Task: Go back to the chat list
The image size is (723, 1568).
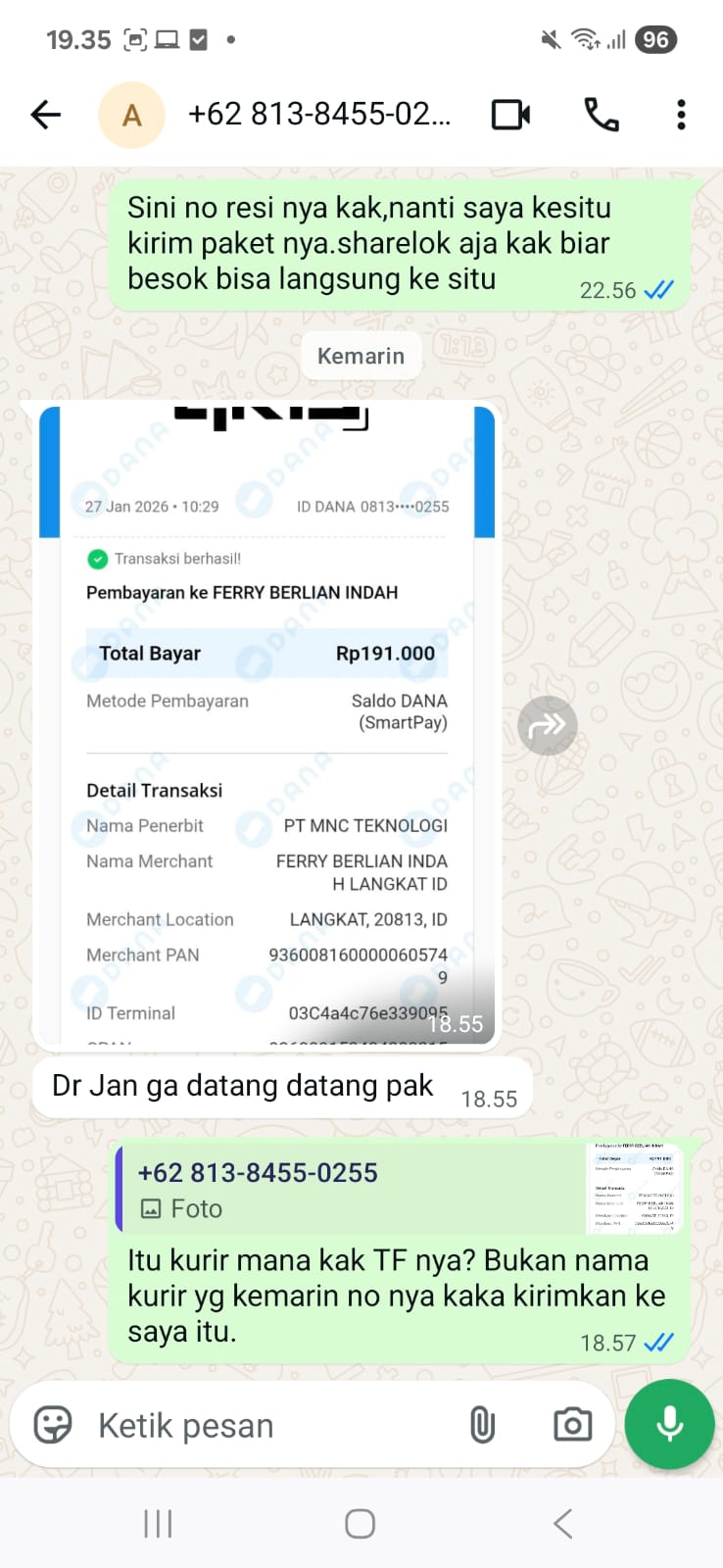Action: 45,115
